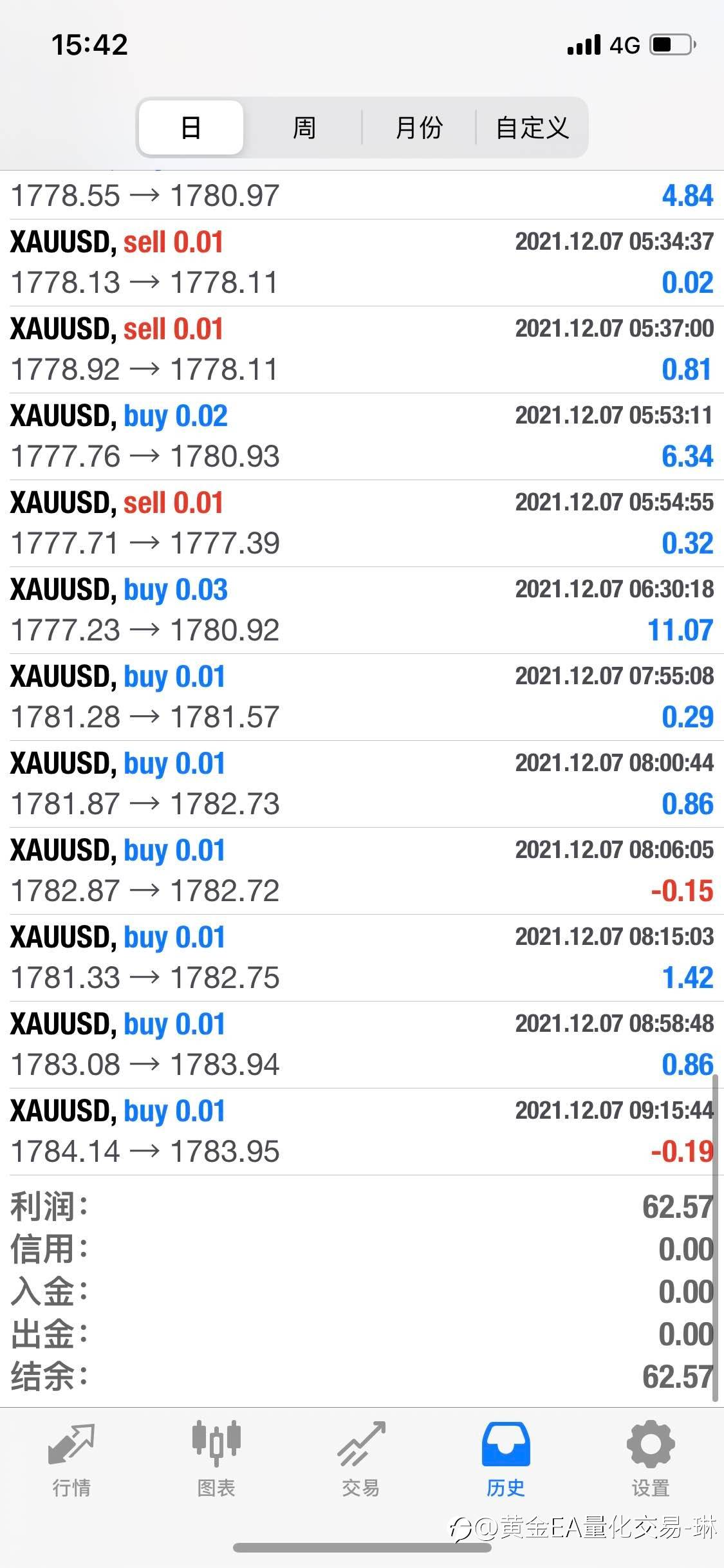
Task: View the trade closed at 09:15:44
Action: pyautogui.click(x=362, y=1132)
